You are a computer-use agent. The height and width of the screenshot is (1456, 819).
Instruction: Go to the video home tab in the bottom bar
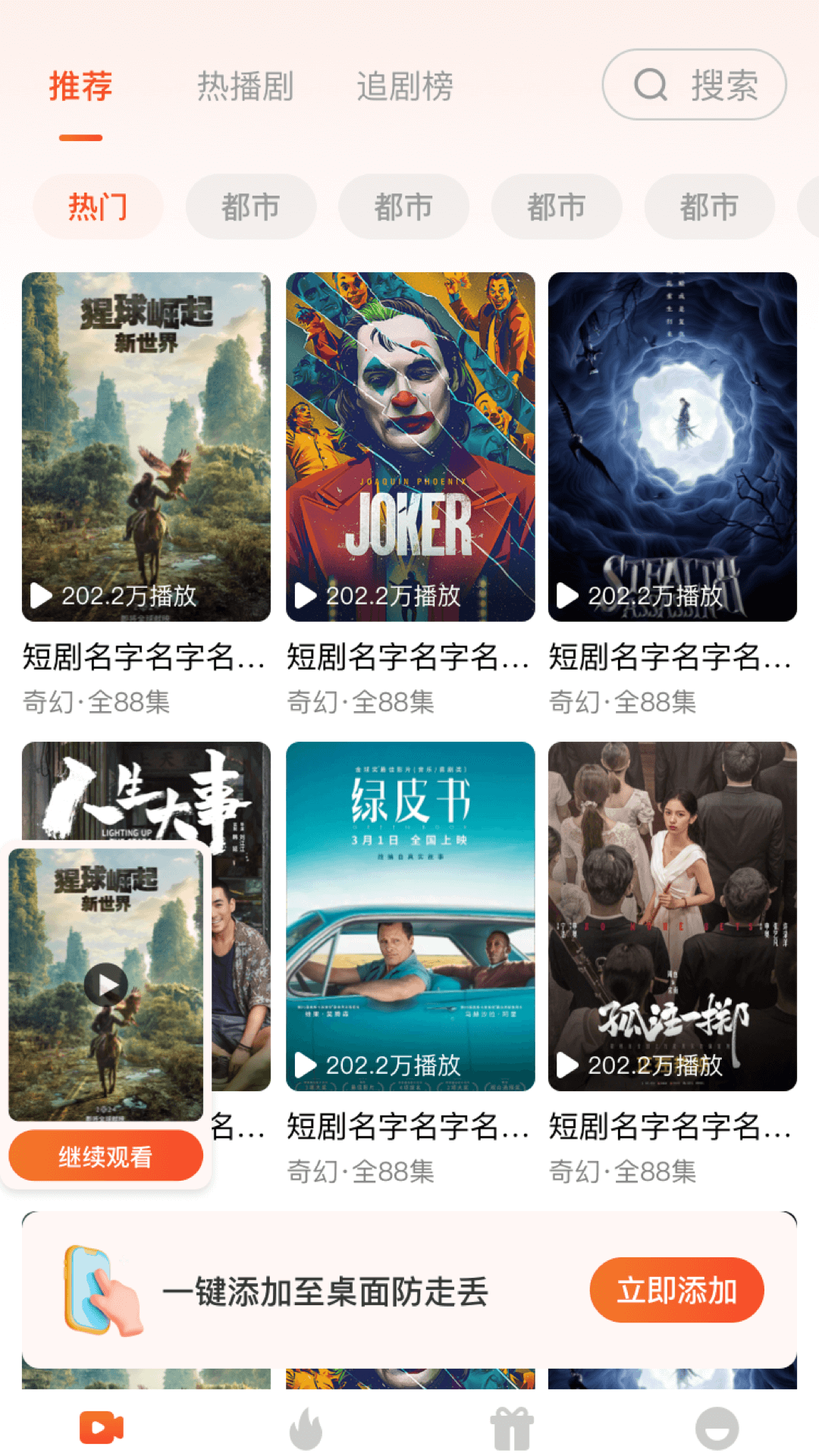102,1428
